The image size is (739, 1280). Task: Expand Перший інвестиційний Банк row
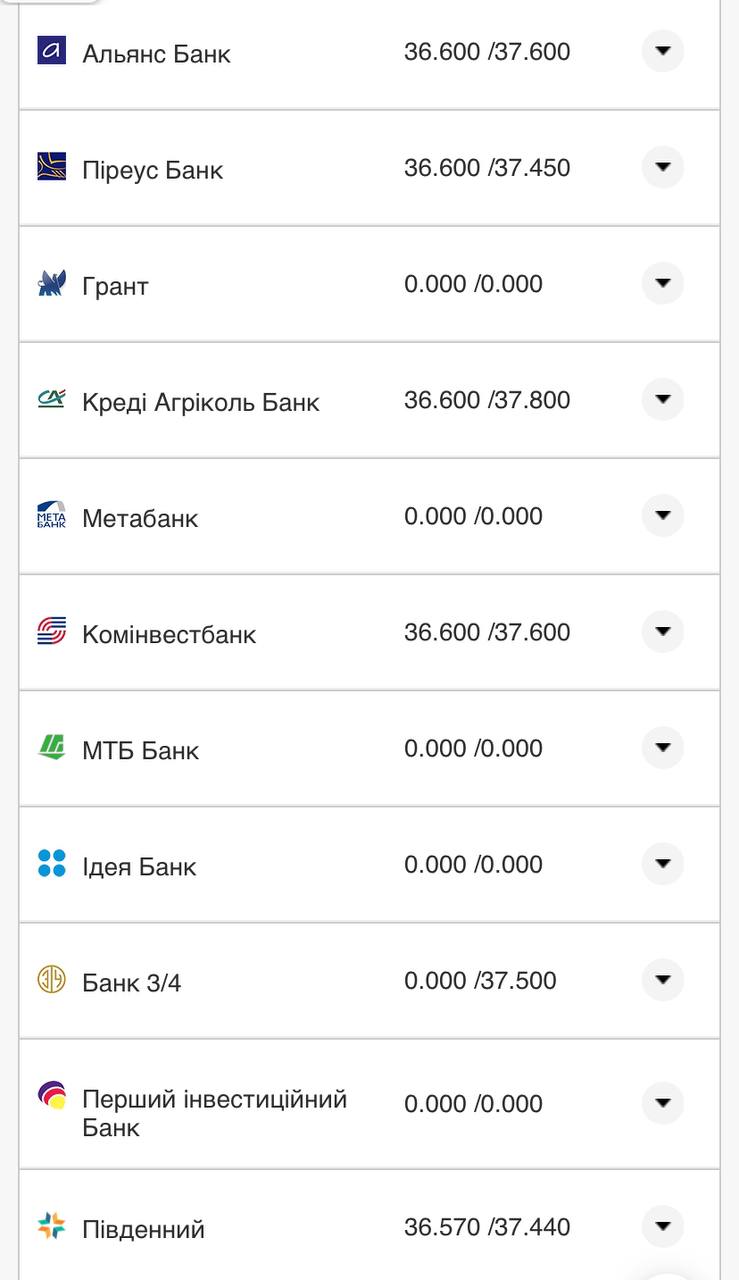pos(662,1103)
